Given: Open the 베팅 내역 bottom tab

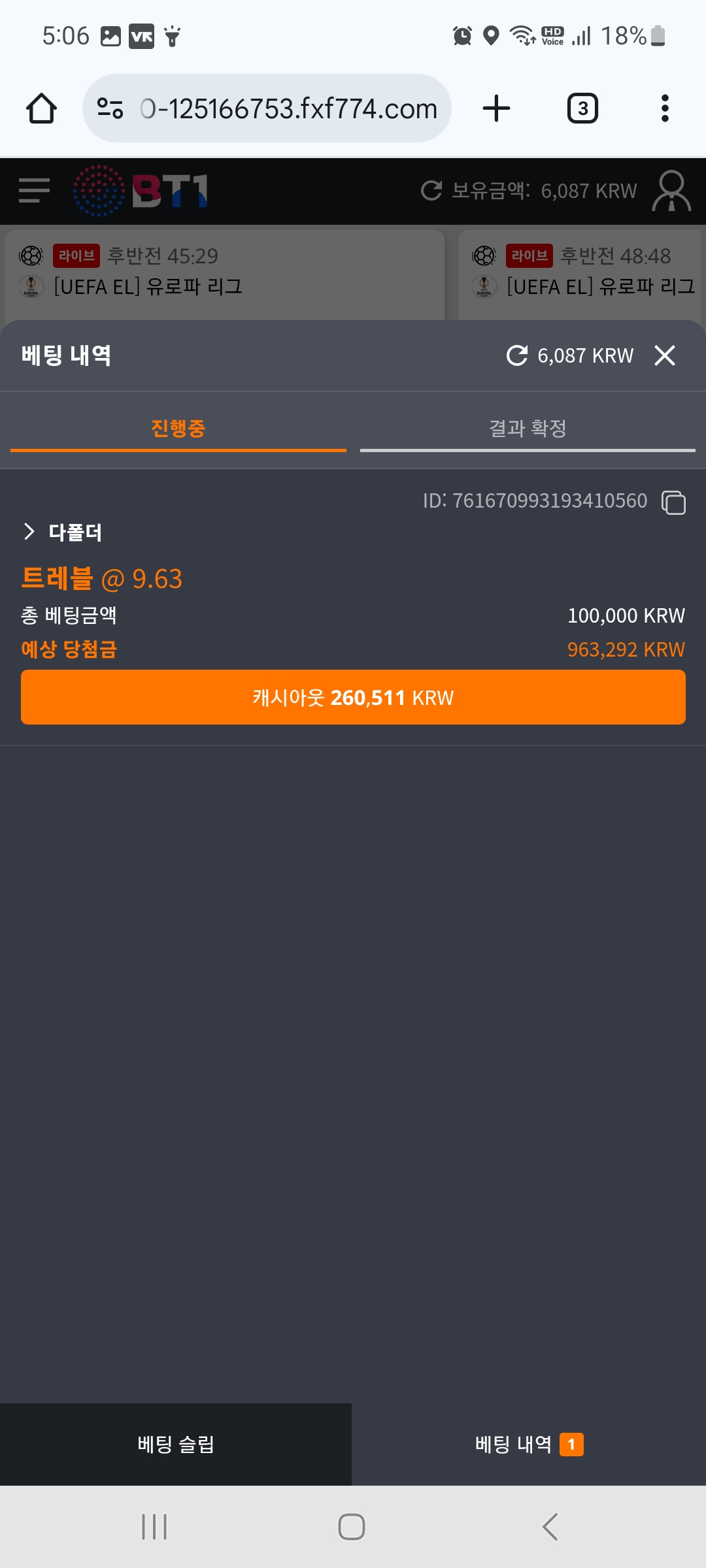Looking at the screenshot, I should point(528,1445).
